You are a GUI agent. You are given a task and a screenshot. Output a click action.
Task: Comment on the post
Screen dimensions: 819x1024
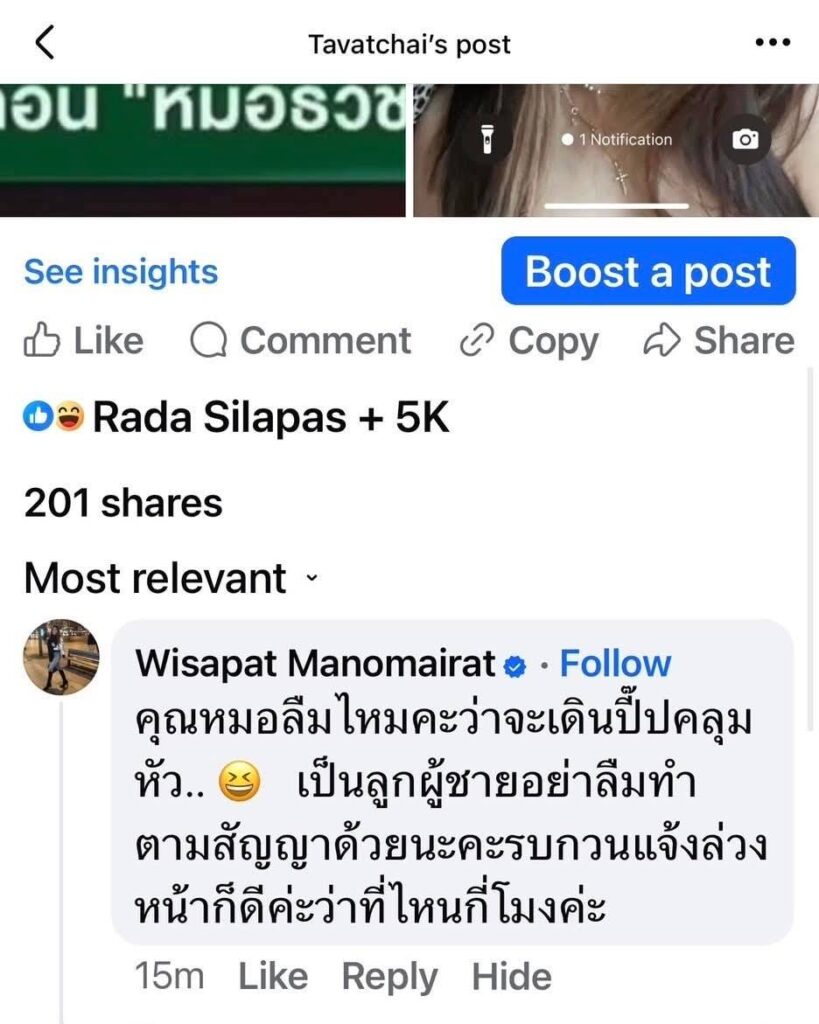click(301, 342)
